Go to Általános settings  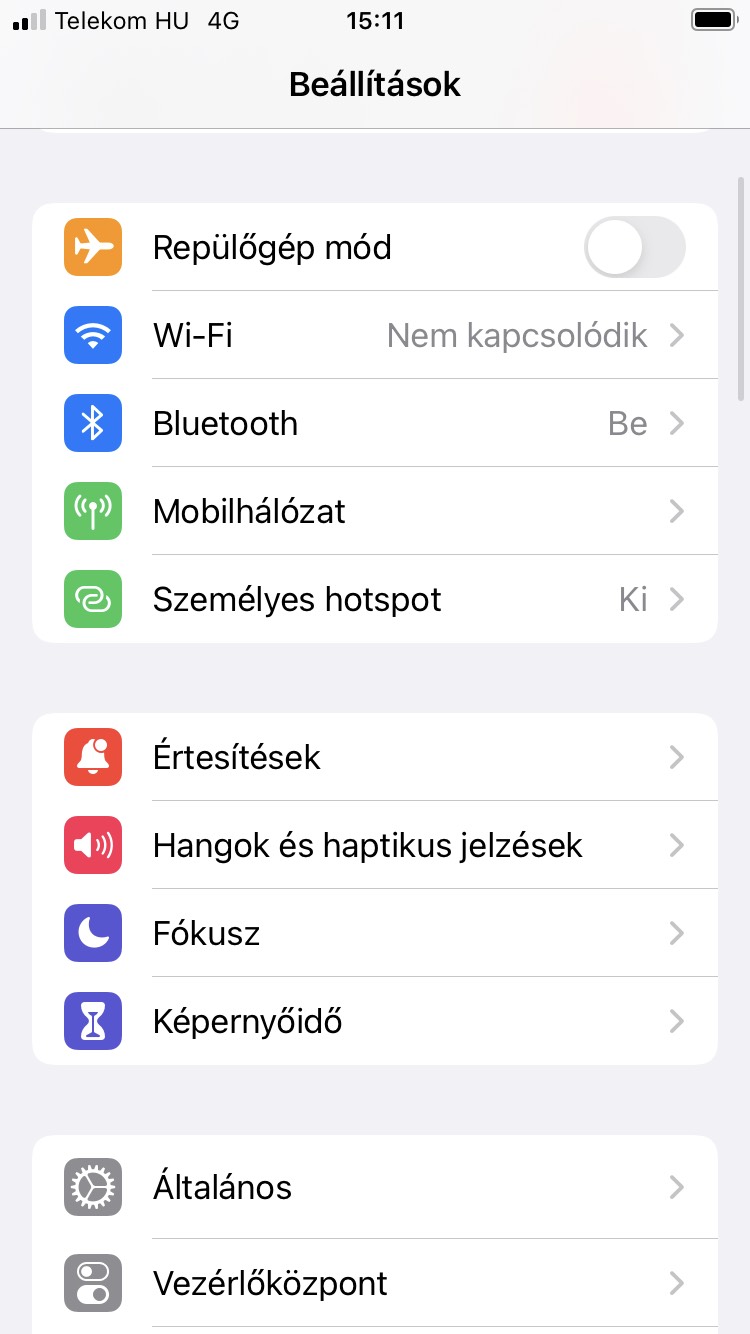[x=375, y=1187]
